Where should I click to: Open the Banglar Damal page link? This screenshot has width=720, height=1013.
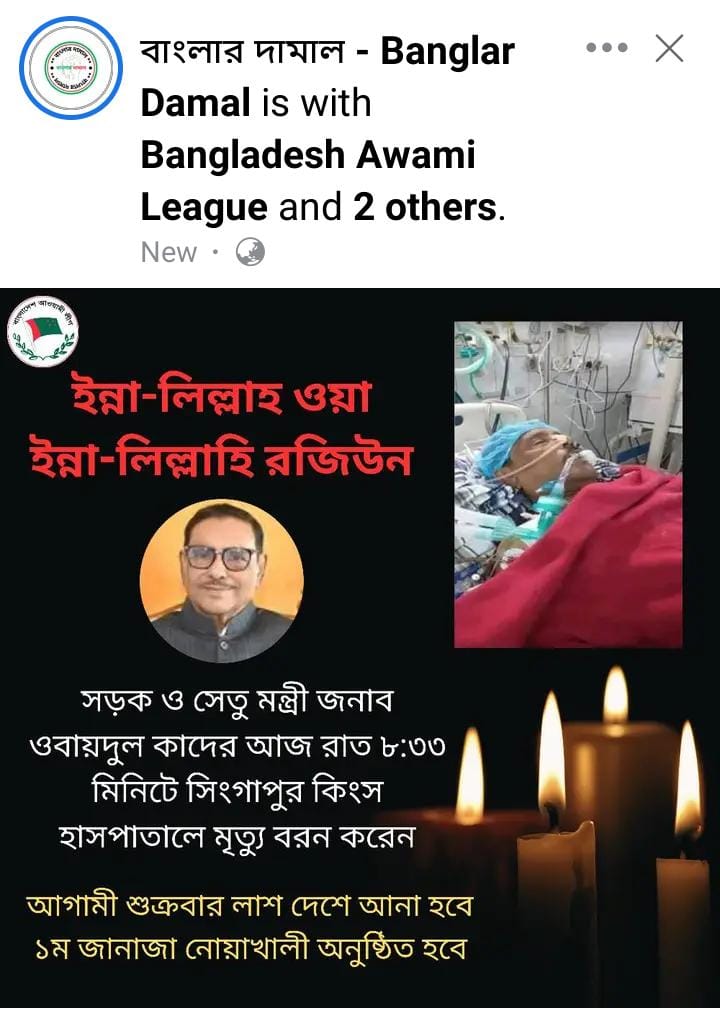pyautogui.click(x=327, y=52)
